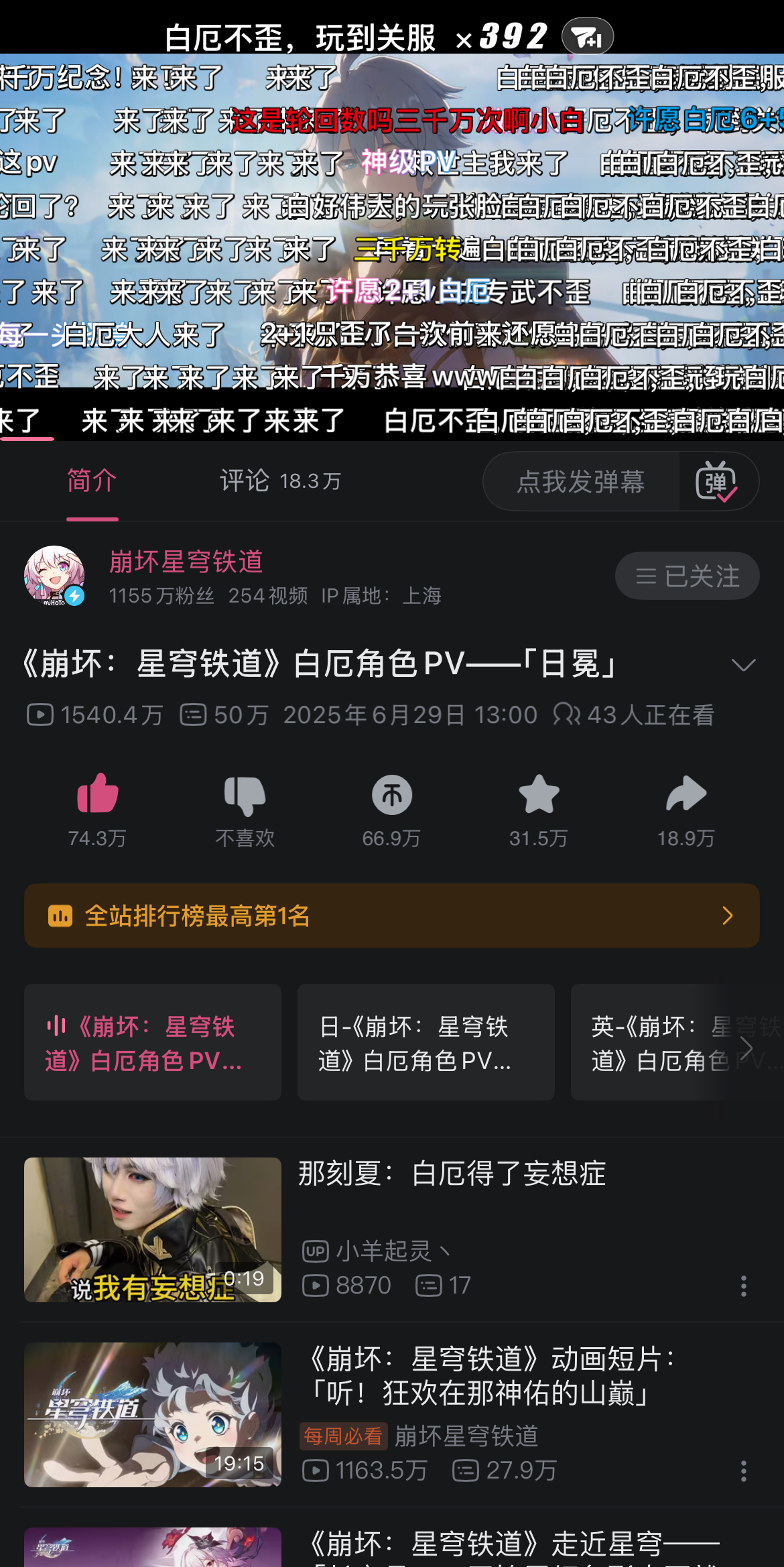This screenshot has width=784, height=1567.
Task: Select the 简介 tab
Action: (92, 481)
